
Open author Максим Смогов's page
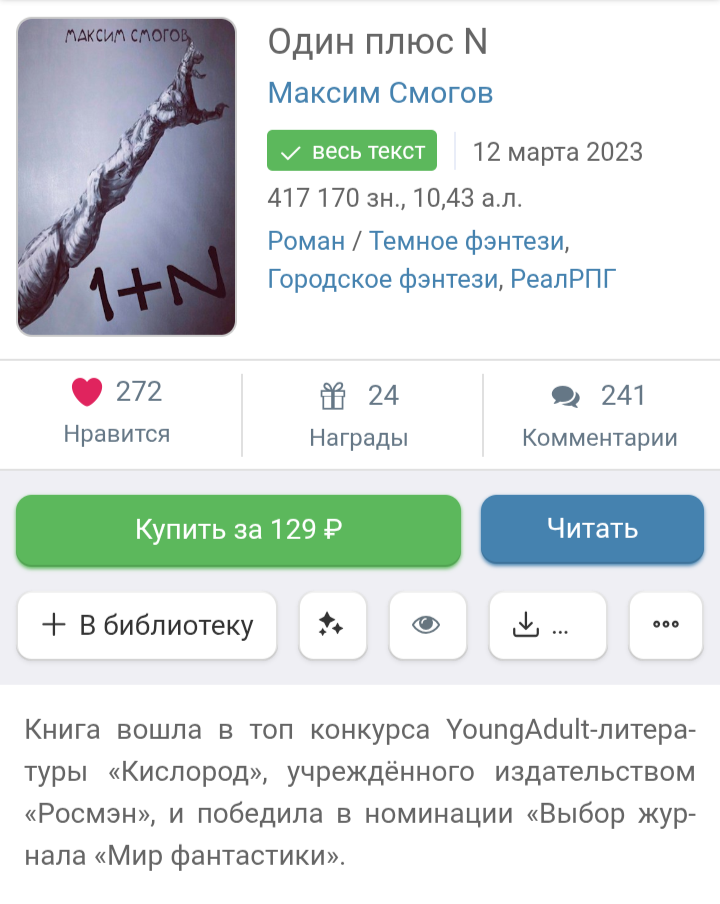[380, 94]
